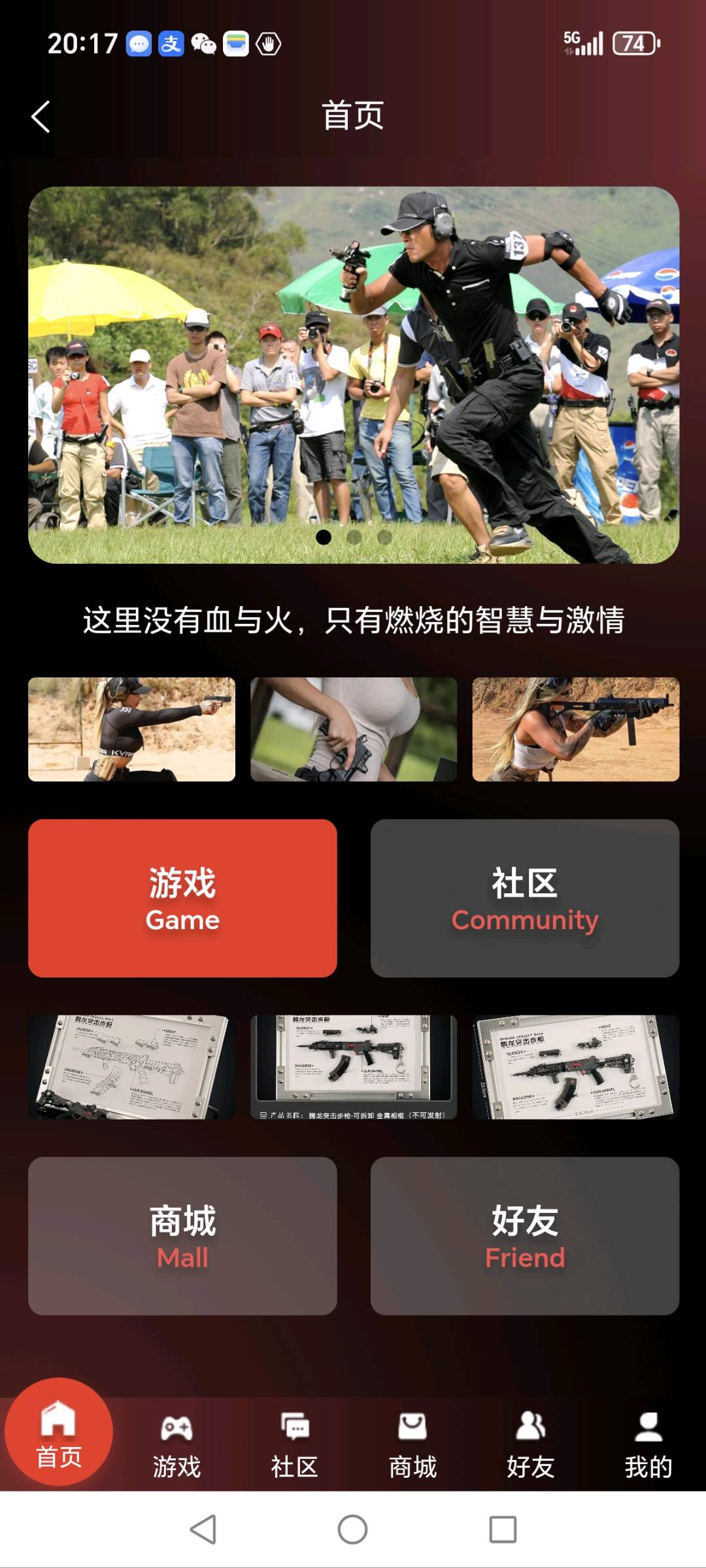Activate the third carousel dot
This screenshot has width=706, height=1568.
386,537
